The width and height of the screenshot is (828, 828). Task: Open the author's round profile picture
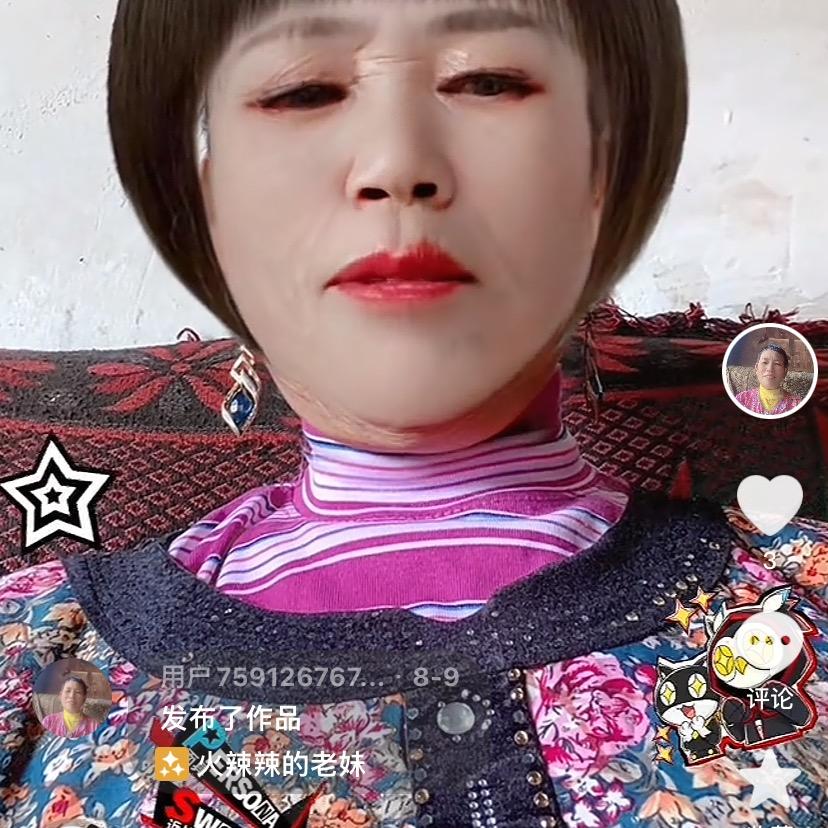[770, 371]
